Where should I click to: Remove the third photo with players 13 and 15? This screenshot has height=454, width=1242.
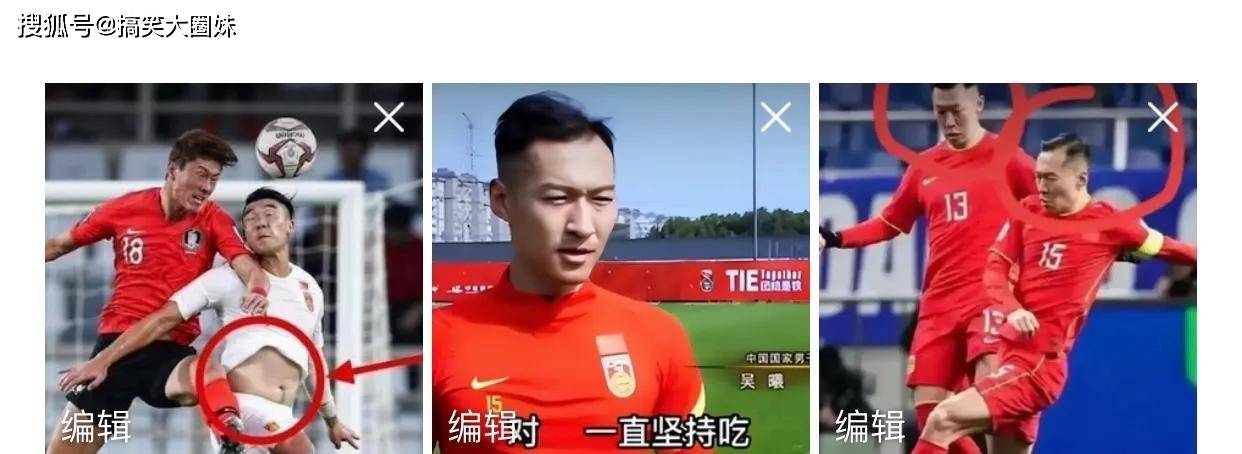click(x=1162, y=118)
